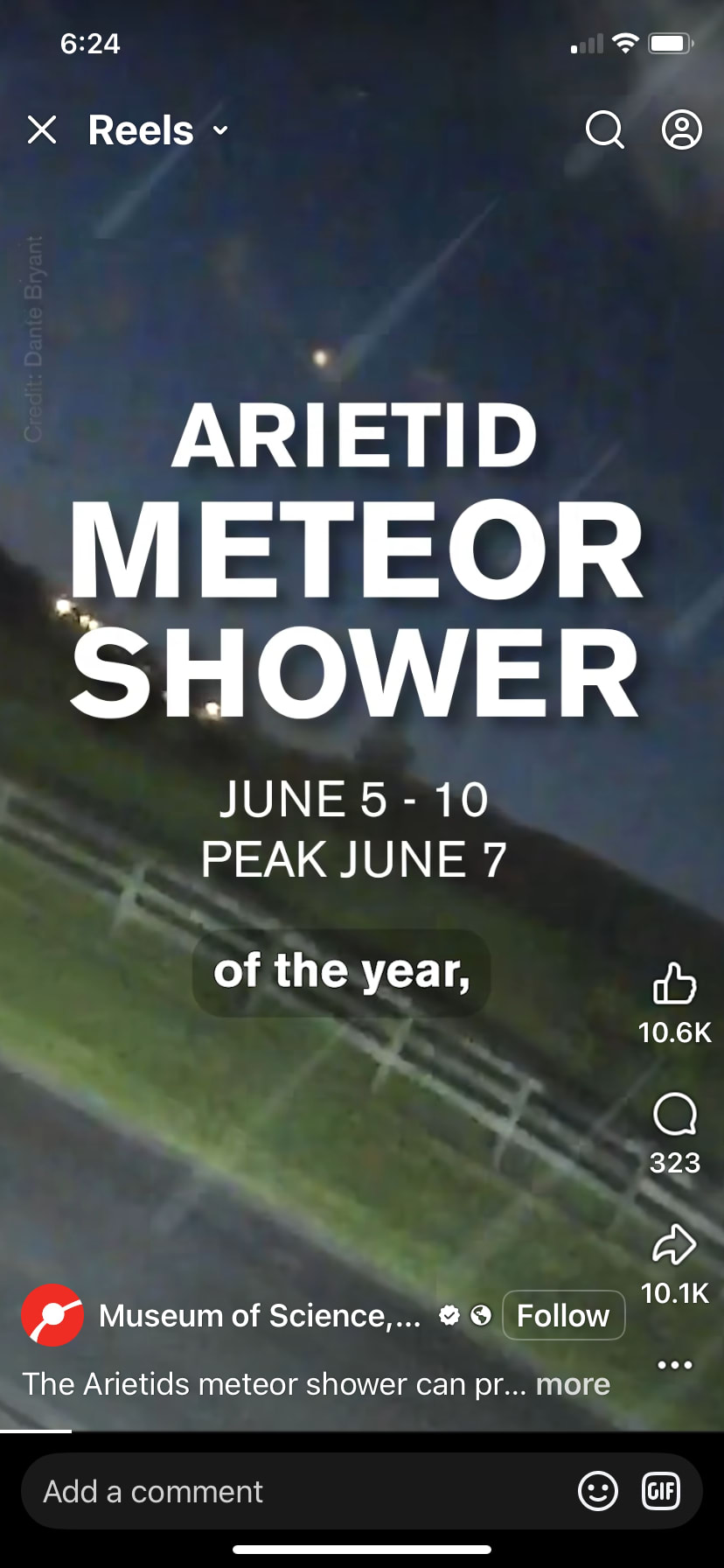
Task: Open Museum of Science profile picture
Action: coord(52,1315)
